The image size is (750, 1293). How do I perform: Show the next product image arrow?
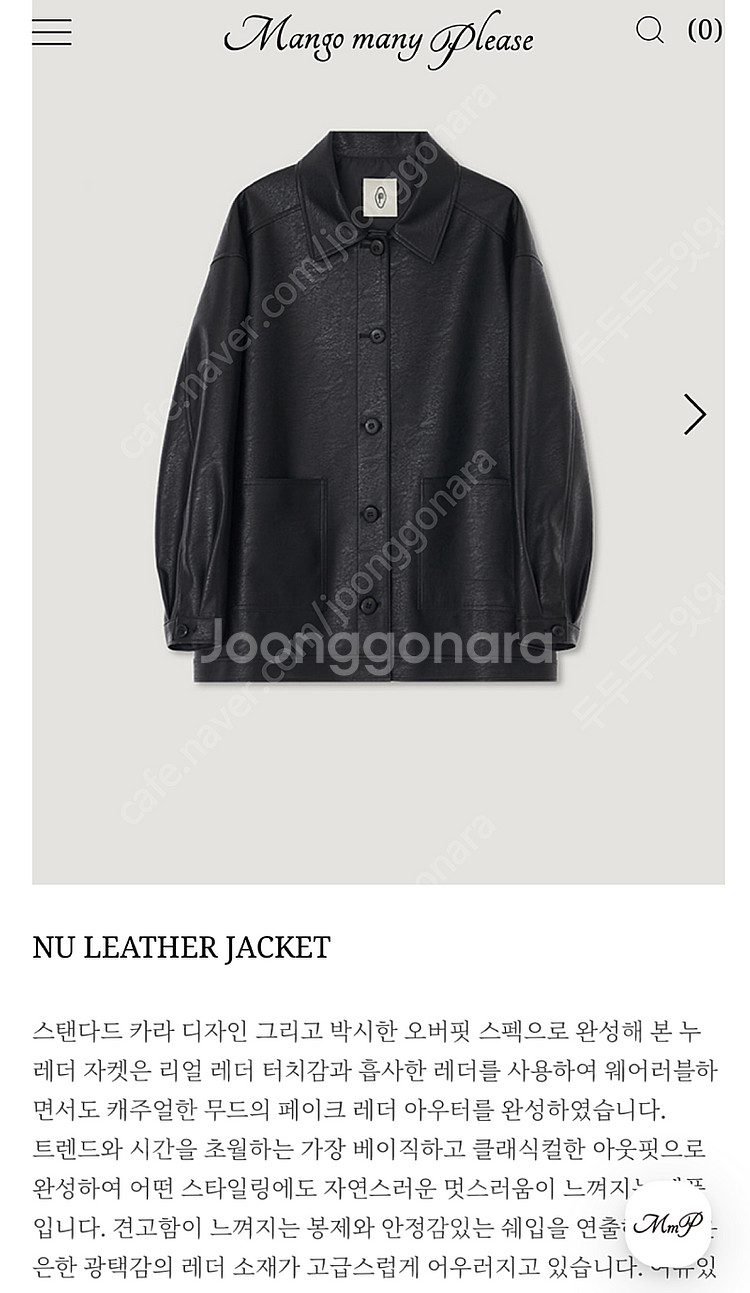[694, 414]
